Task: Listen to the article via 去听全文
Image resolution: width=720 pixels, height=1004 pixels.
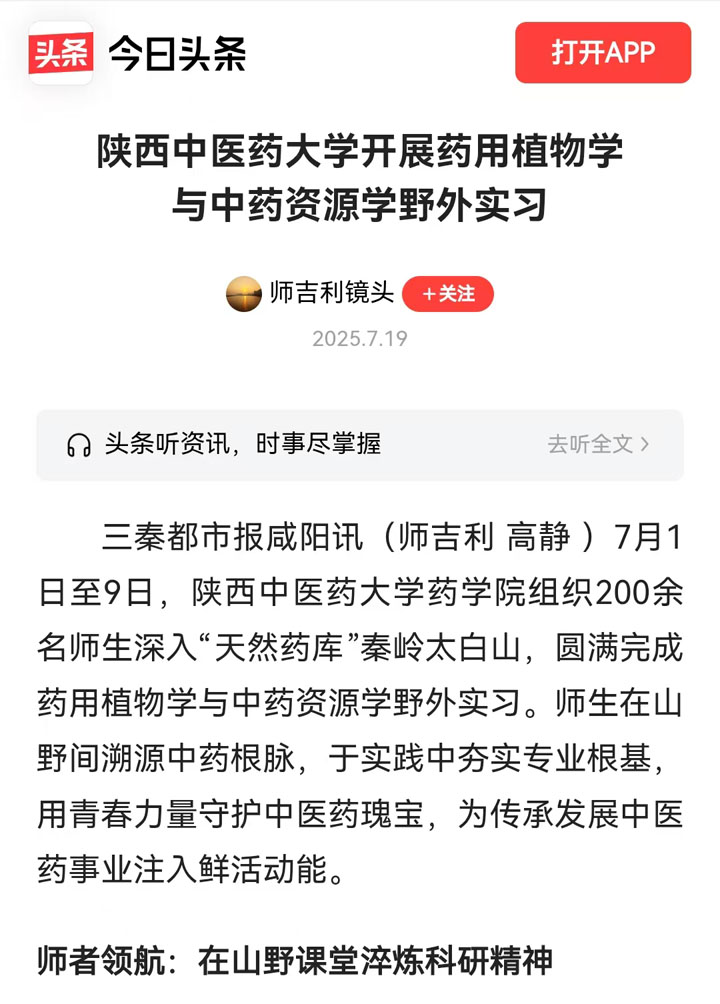Action: click(x=598, y=444)
